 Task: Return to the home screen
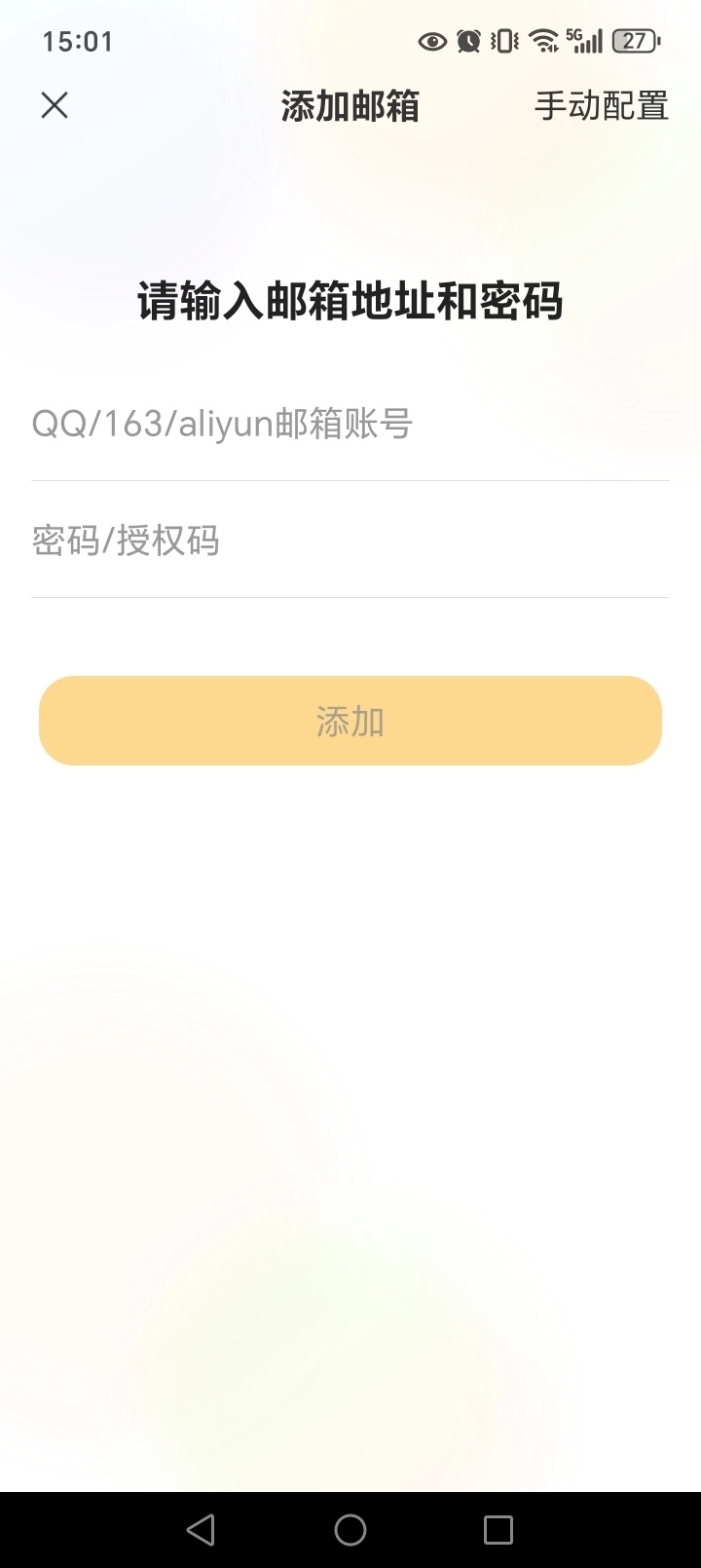[x=350, y=1530]
